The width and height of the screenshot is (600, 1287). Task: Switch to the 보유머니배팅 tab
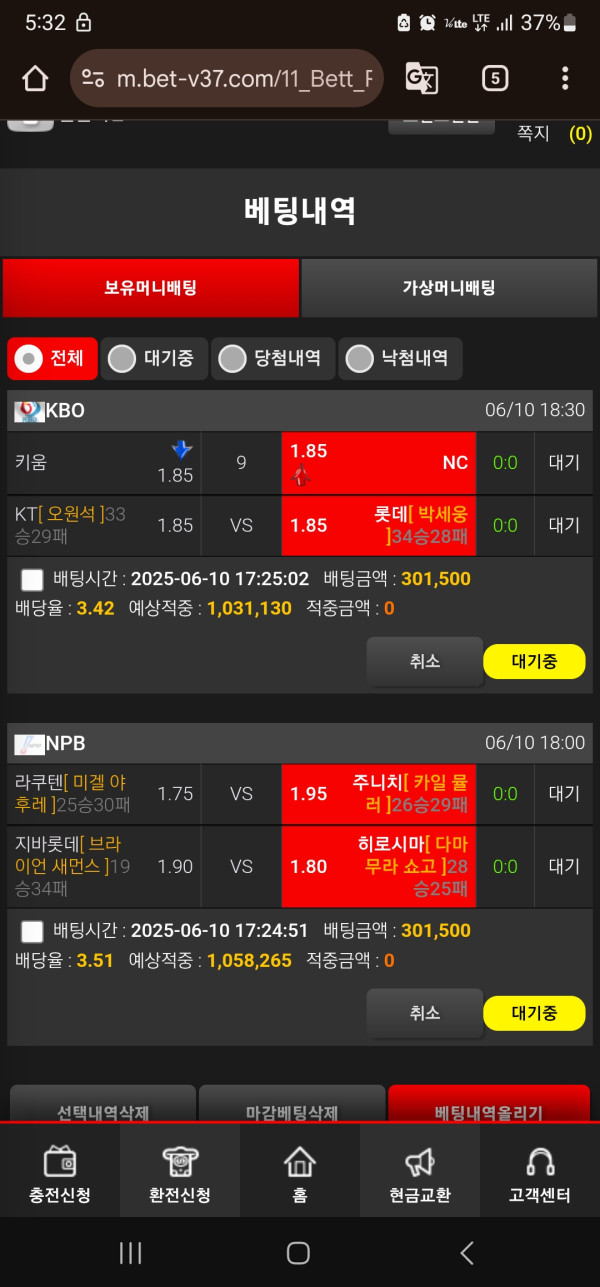(151, 288)
